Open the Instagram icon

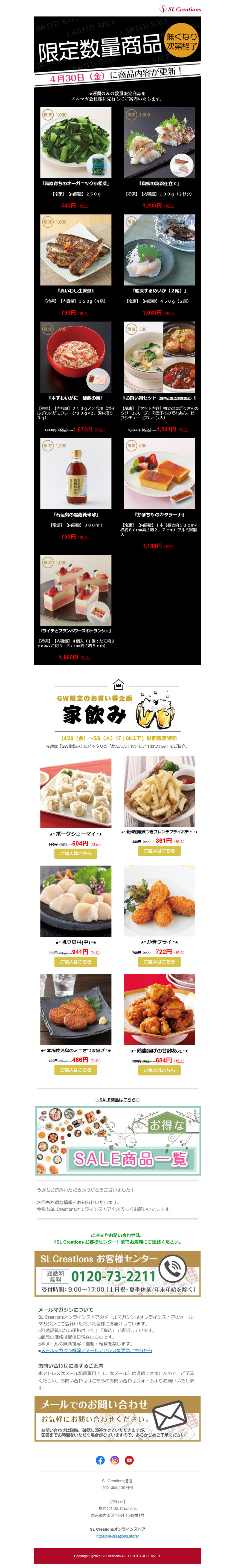(x=114, y=1460)
